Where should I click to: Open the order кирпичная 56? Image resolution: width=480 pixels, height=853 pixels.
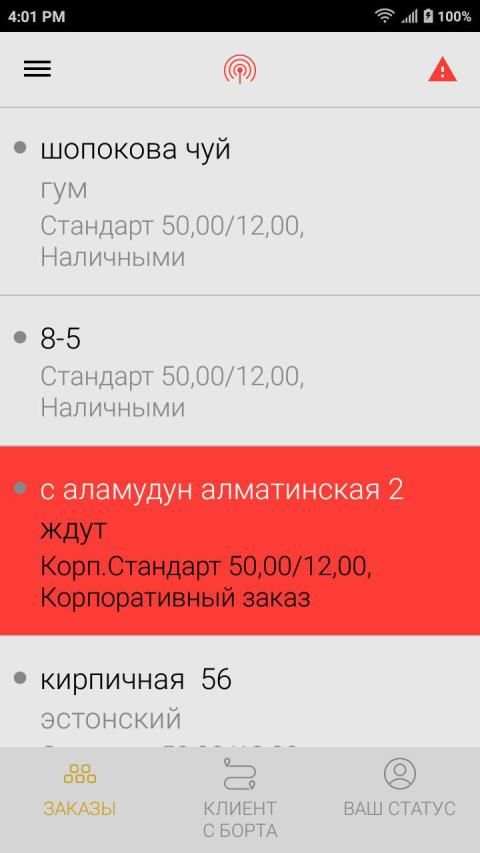[240, 691]
